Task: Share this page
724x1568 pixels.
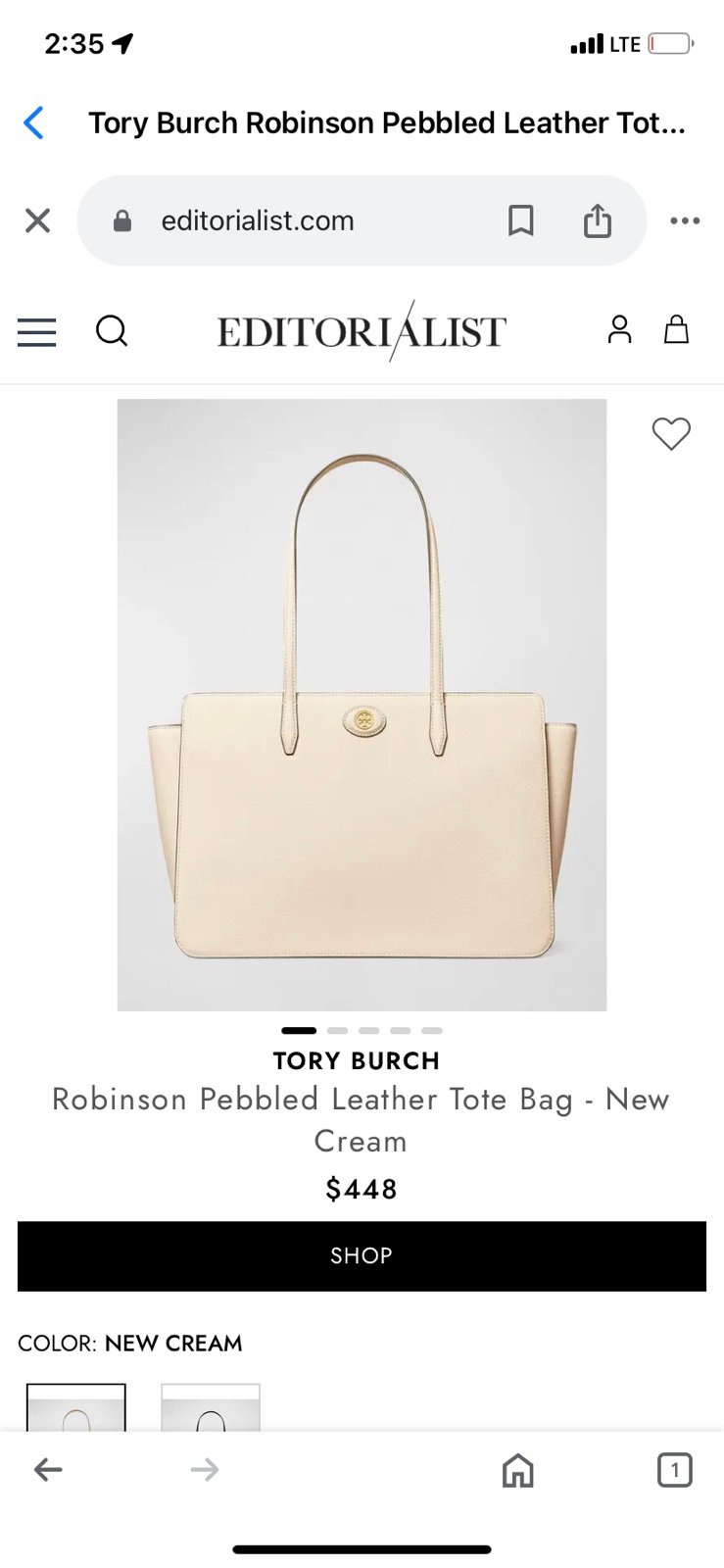Action: (598, 220)
